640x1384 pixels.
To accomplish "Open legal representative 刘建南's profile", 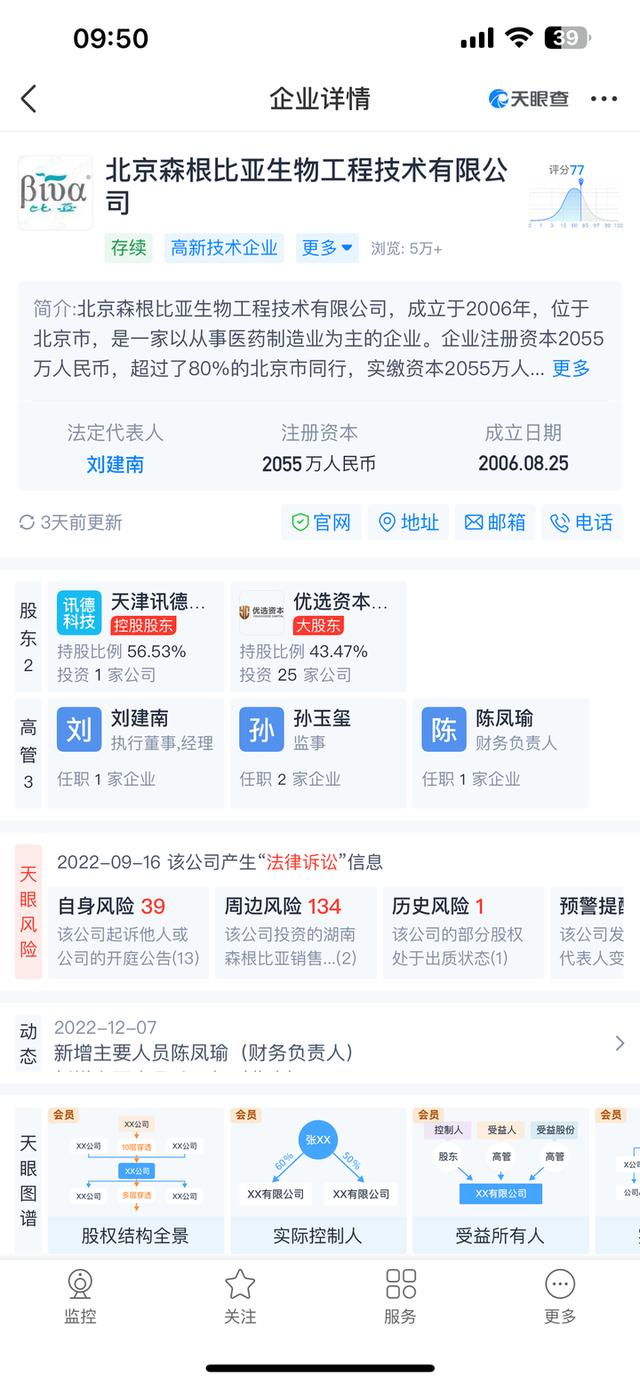I will 115,464.
